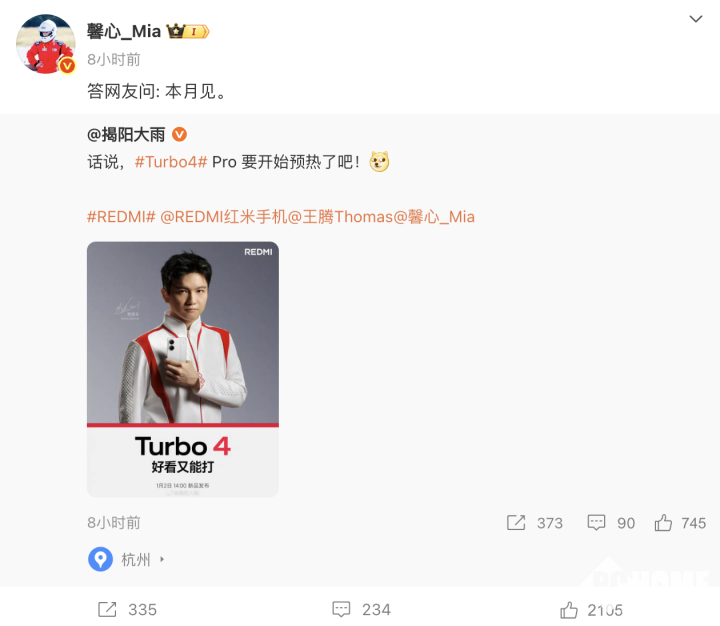View the Turbo 4 poster image
Screen dimensions: 720x626
point(183,369)
